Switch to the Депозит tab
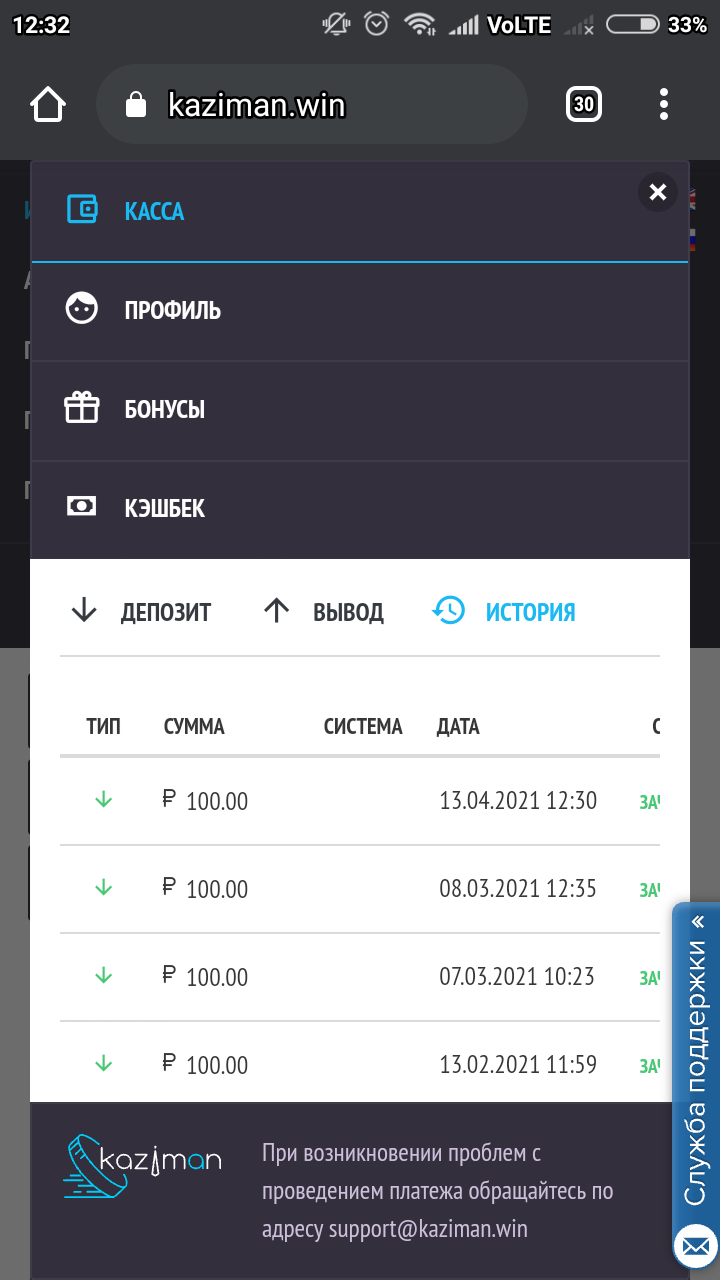This screenshot has width=720, height=1280. click(142, 612)
